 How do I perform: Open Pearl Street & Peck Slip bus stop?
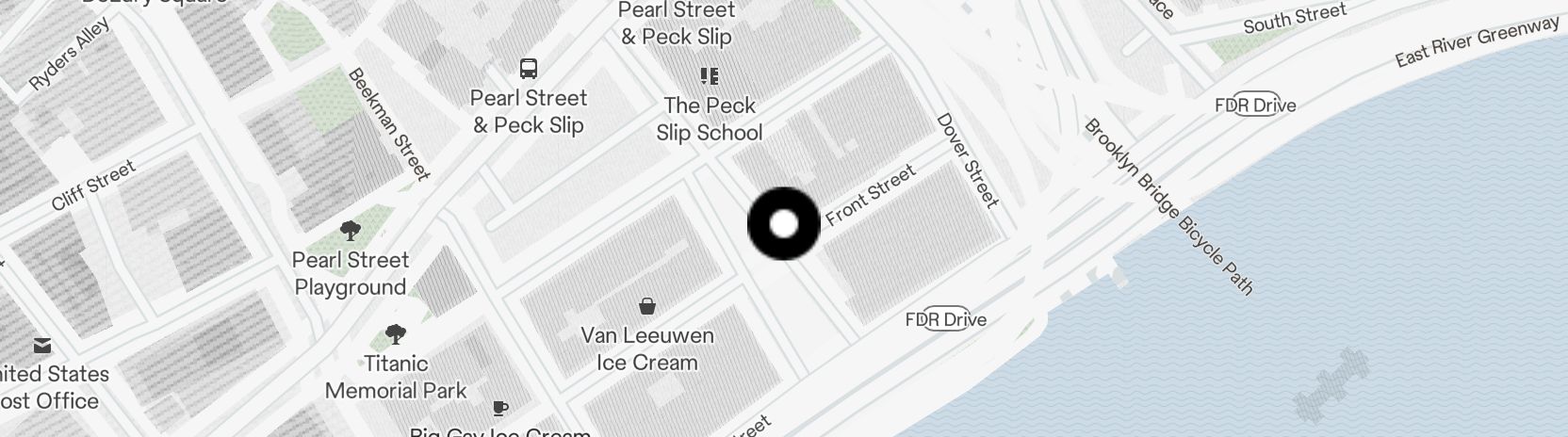click(529, 69)
